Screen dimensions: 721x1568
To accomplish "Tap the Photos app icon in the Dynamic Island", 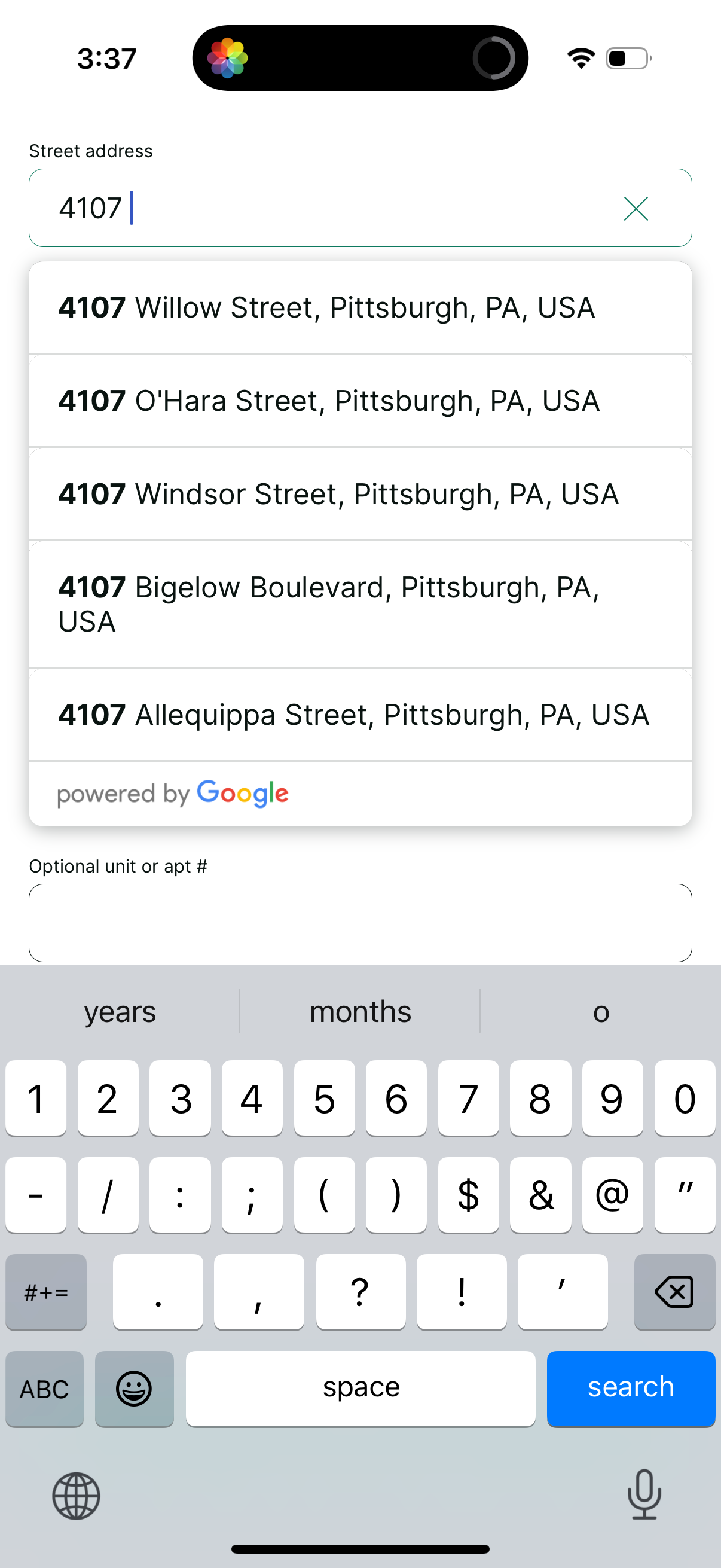I will coord(229,58).
